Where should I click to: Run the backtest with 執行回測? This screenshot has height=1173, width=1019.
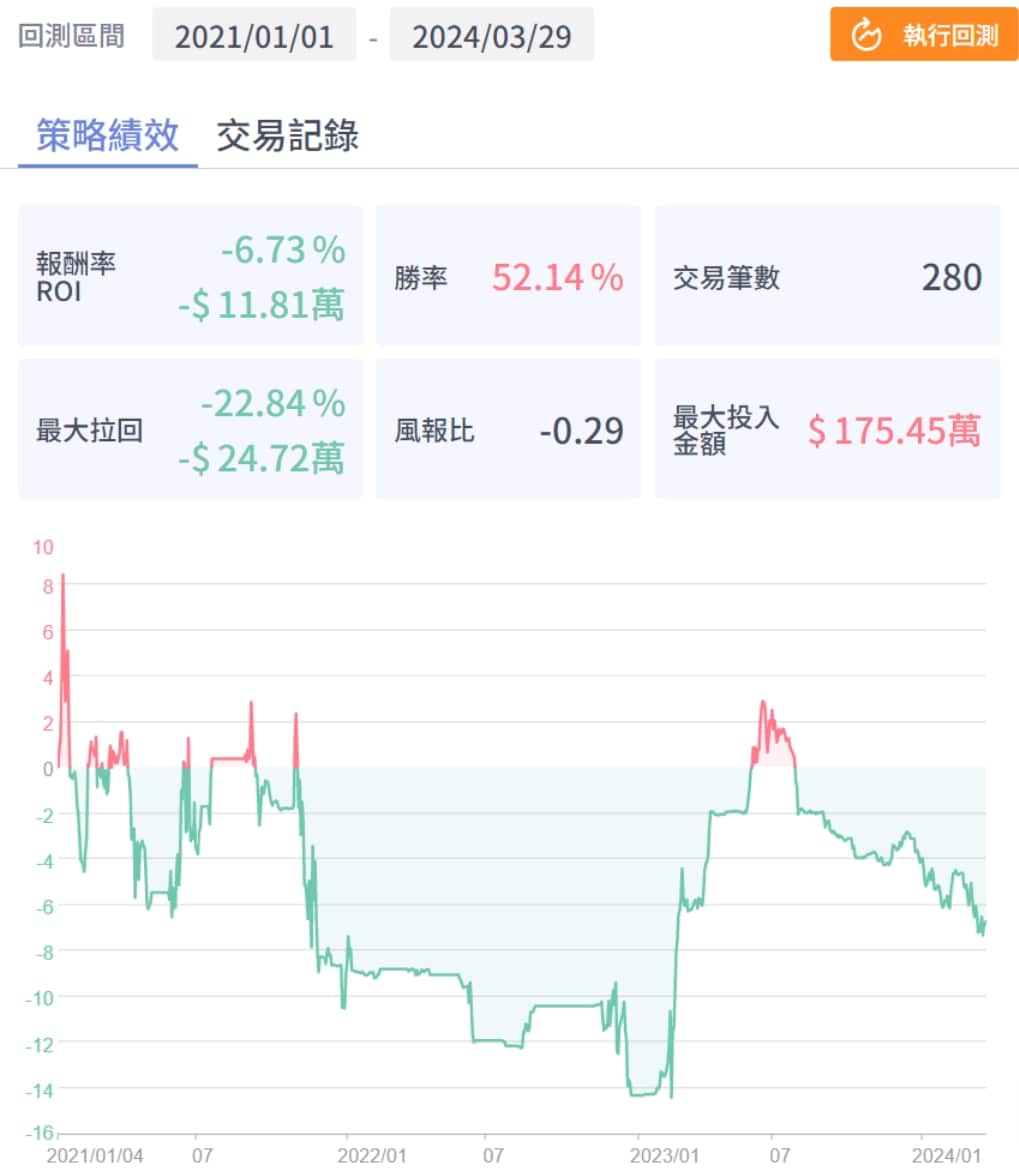pyautogui.click(x=923, y=35)
